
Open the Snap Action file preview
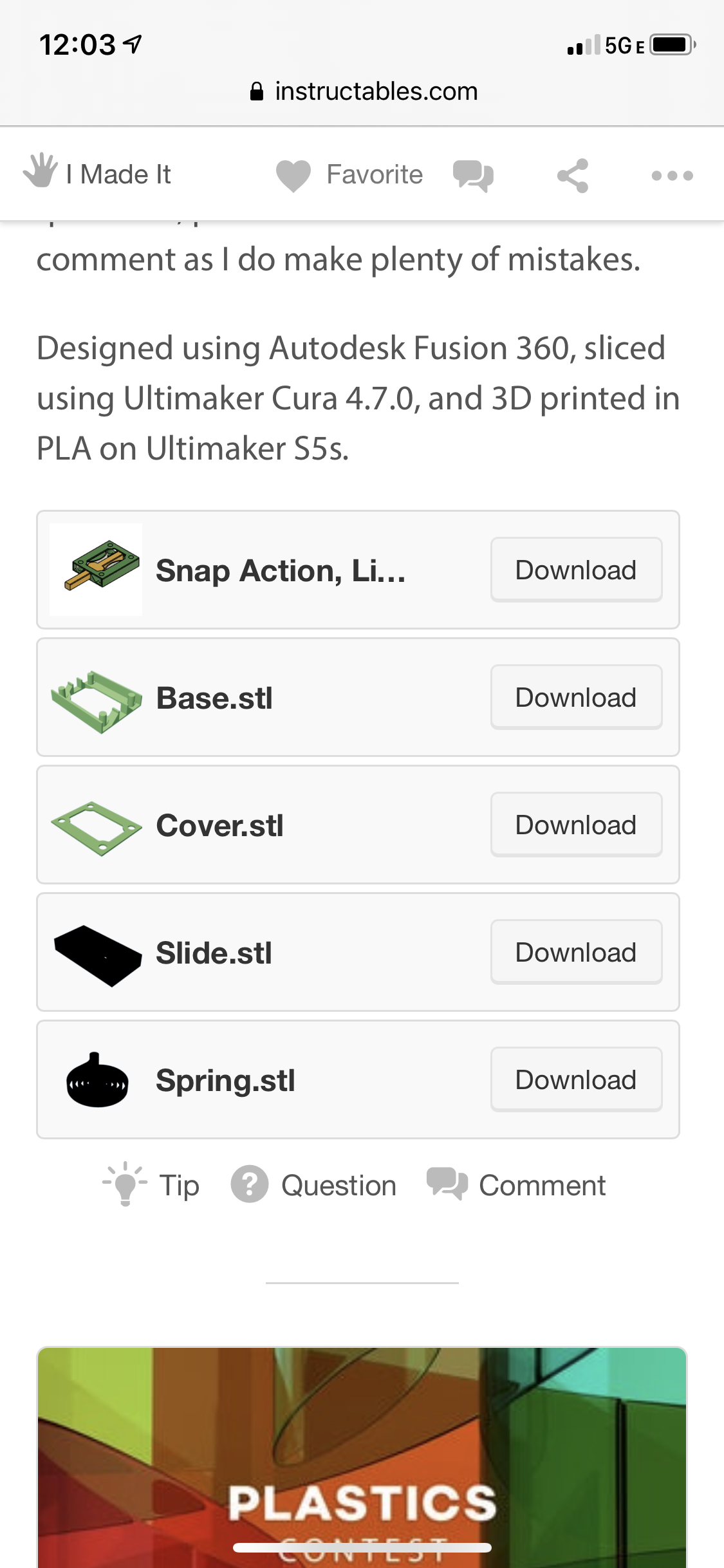point(280,571)
